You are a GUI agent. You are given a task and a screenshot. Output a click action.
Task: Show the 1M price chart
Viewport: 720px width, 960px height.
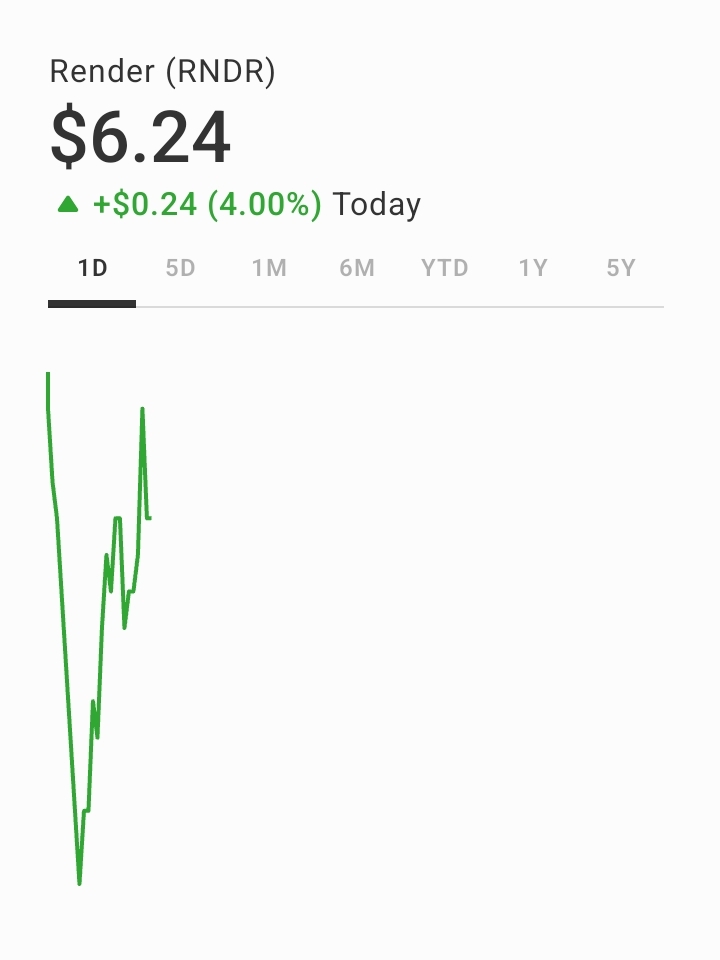click(x=268, y=268)
